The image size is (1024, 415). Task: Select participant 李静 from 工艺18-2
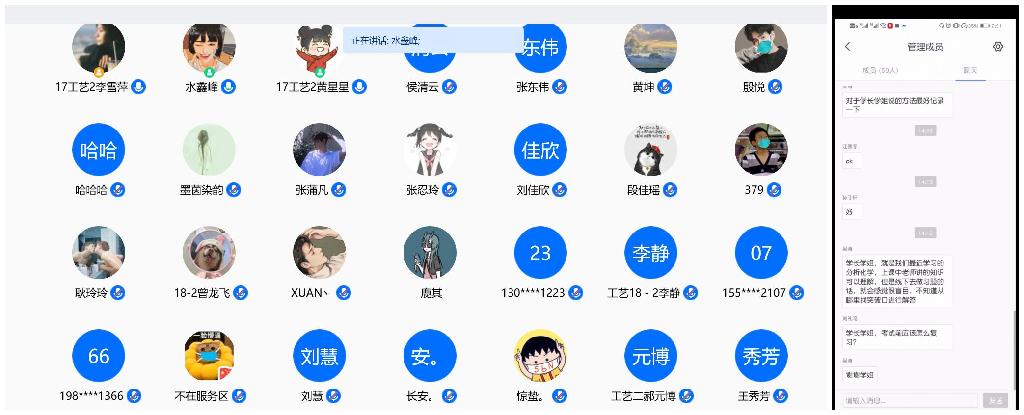coord(650,253)
